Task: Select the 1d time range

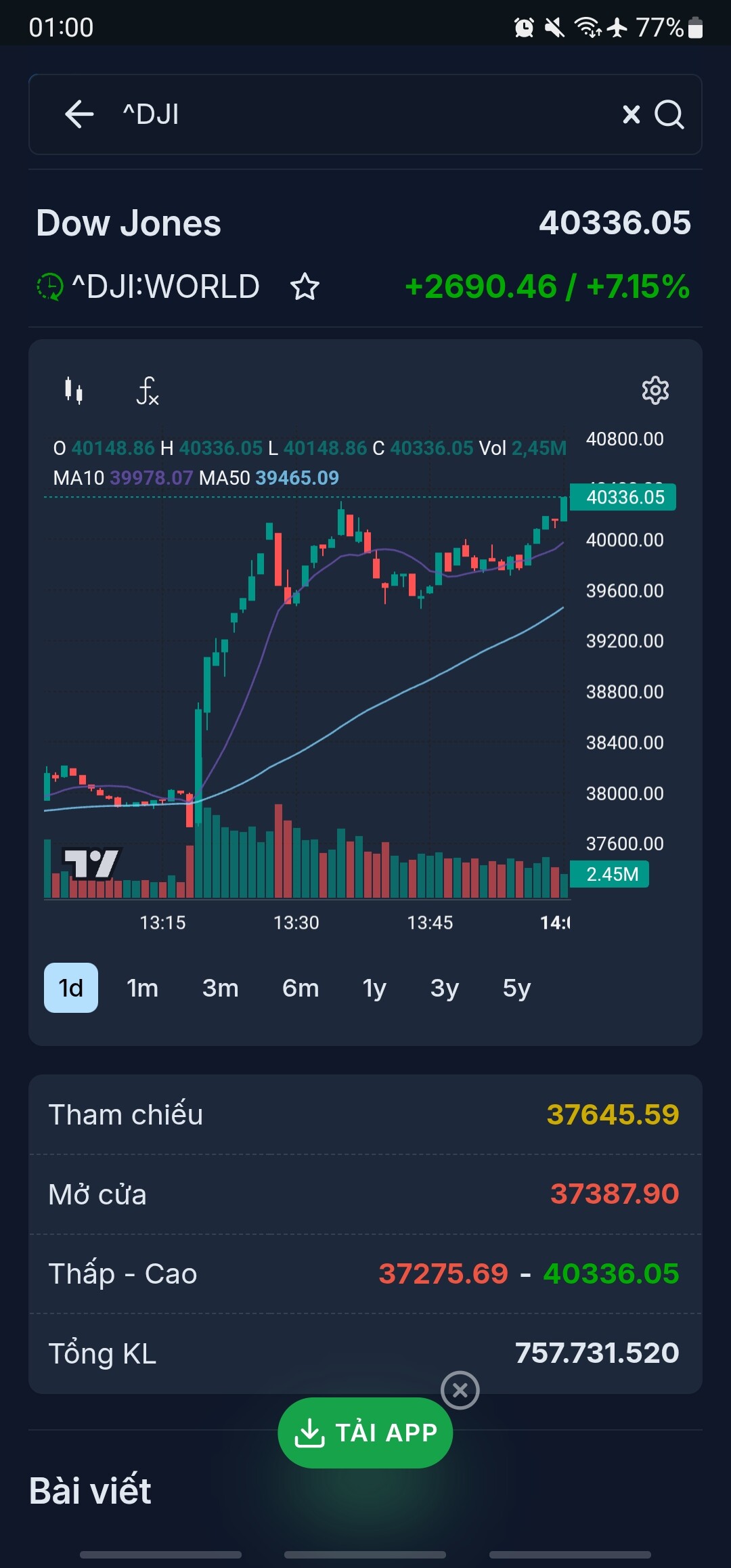Action: tap(71, 988)
